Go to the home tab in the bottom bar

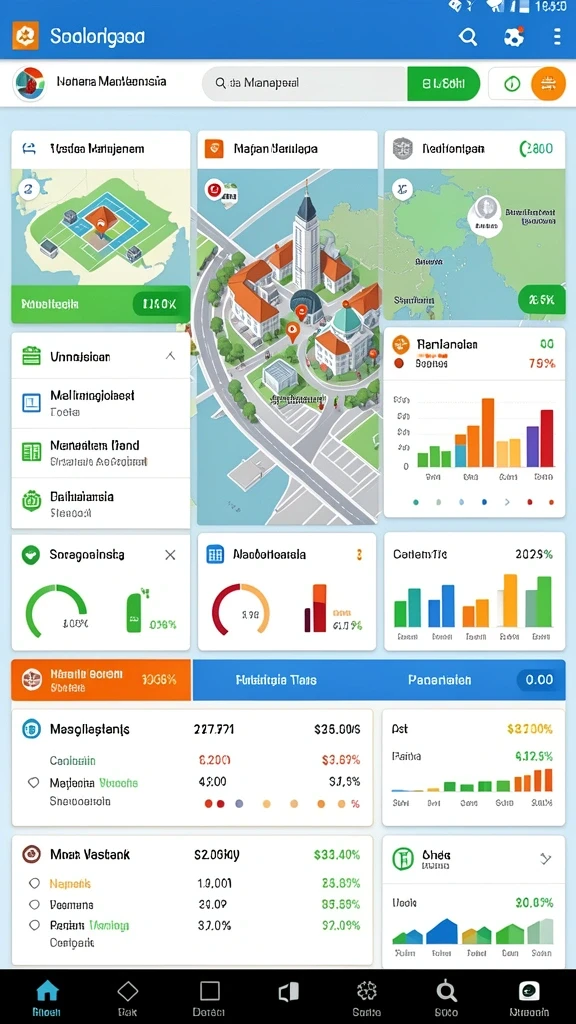tap(47, 997)
